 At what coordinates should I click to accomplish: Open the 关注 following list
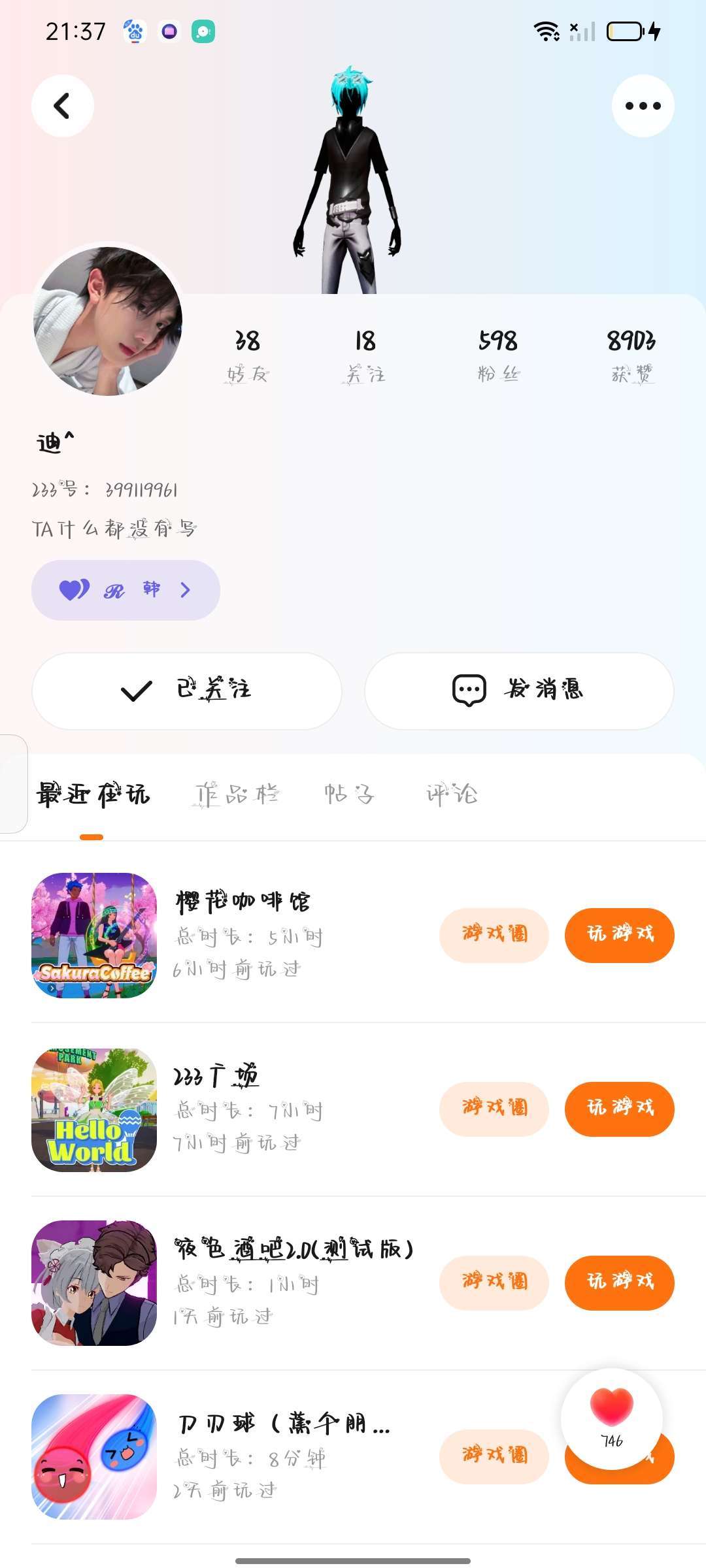tap(365, 355)
